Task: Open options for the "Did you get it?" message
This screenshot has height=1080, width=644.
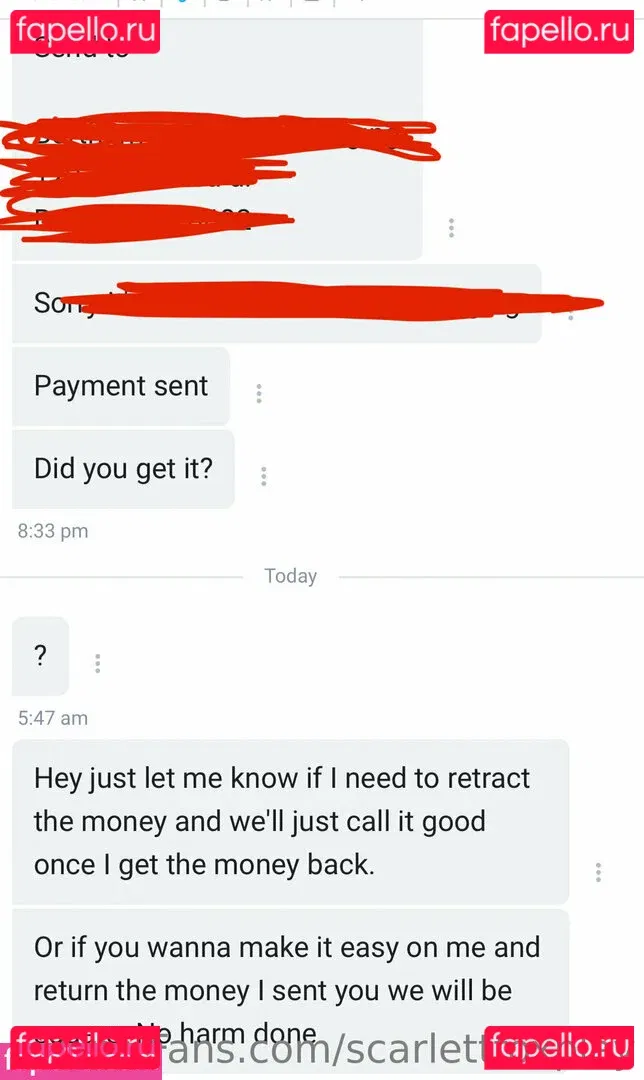Action: [x=263, y=476]
